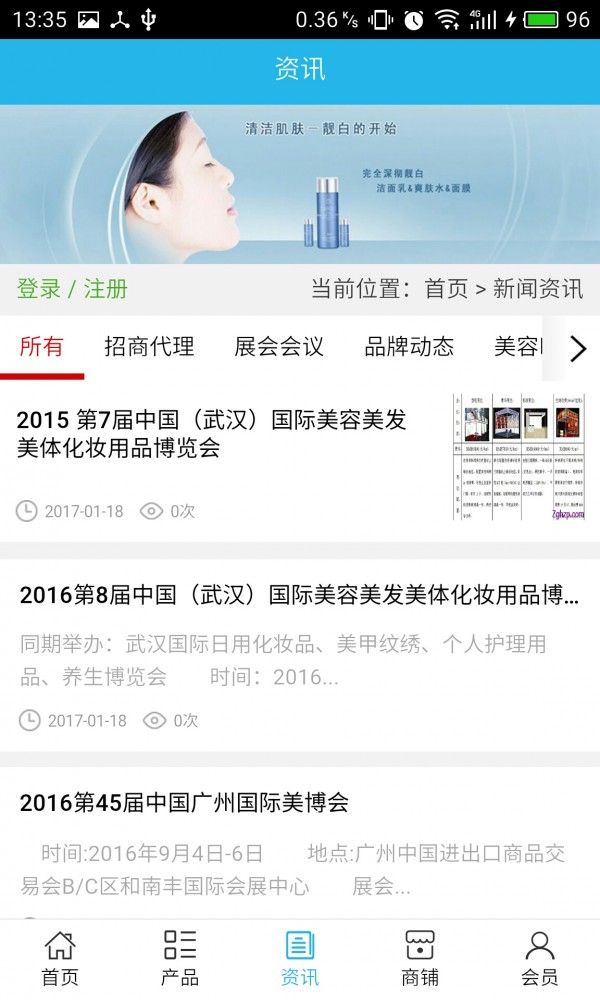
Task: Open the 会员 bottom tab
Action: [x=540, y=958]
